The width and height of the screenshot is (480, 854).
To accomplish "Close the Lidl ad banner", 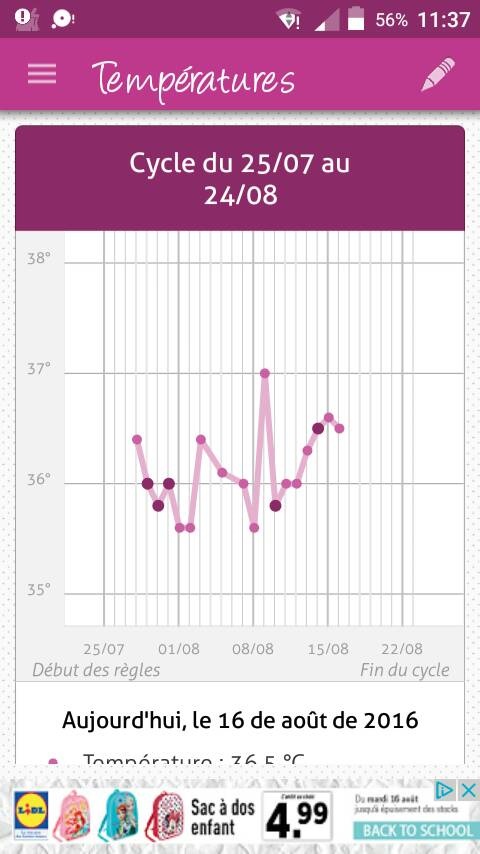I will [467, 790].
